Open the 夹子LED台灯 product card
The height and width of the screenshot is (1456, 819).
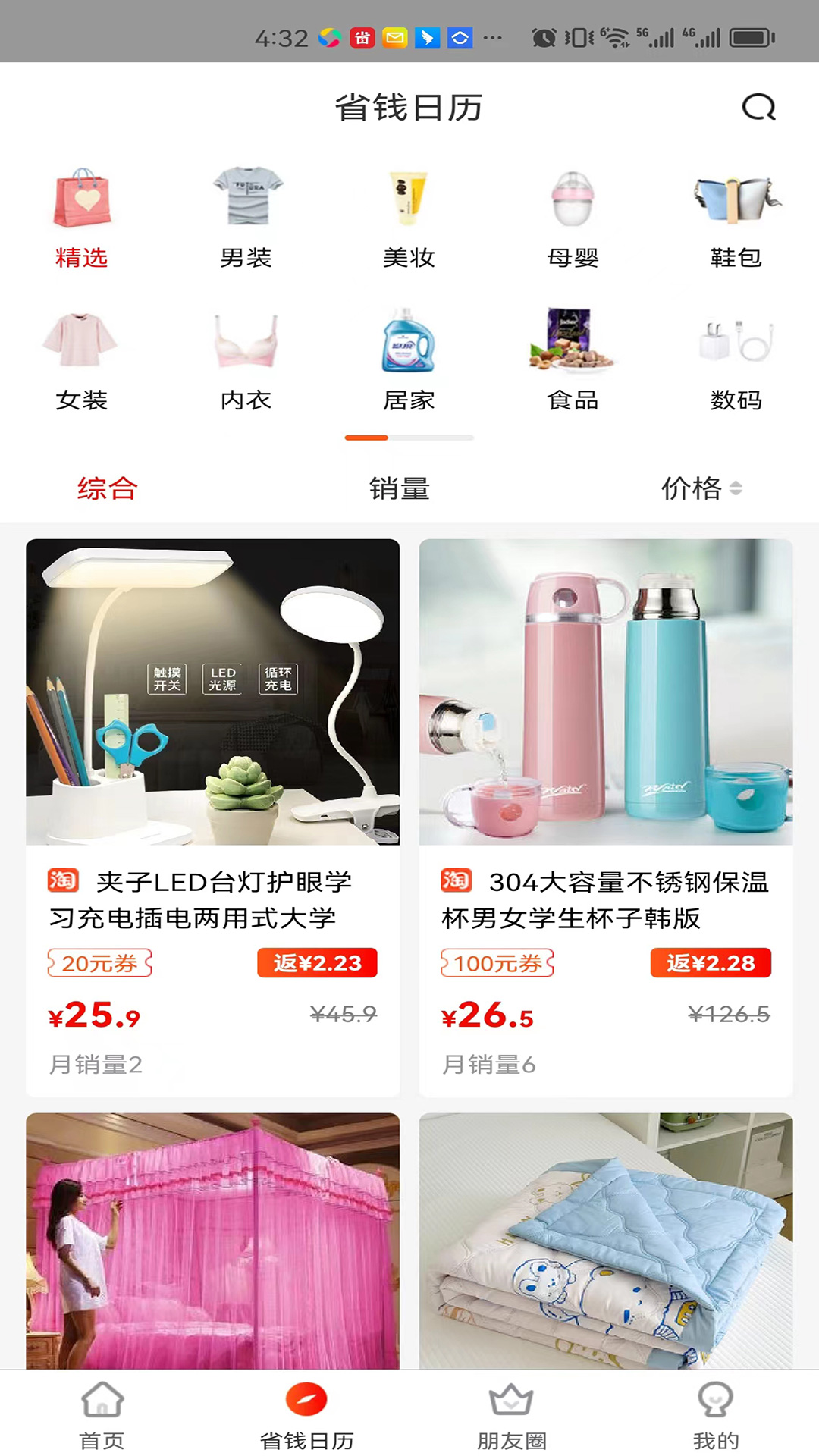(x=212, y=817)
